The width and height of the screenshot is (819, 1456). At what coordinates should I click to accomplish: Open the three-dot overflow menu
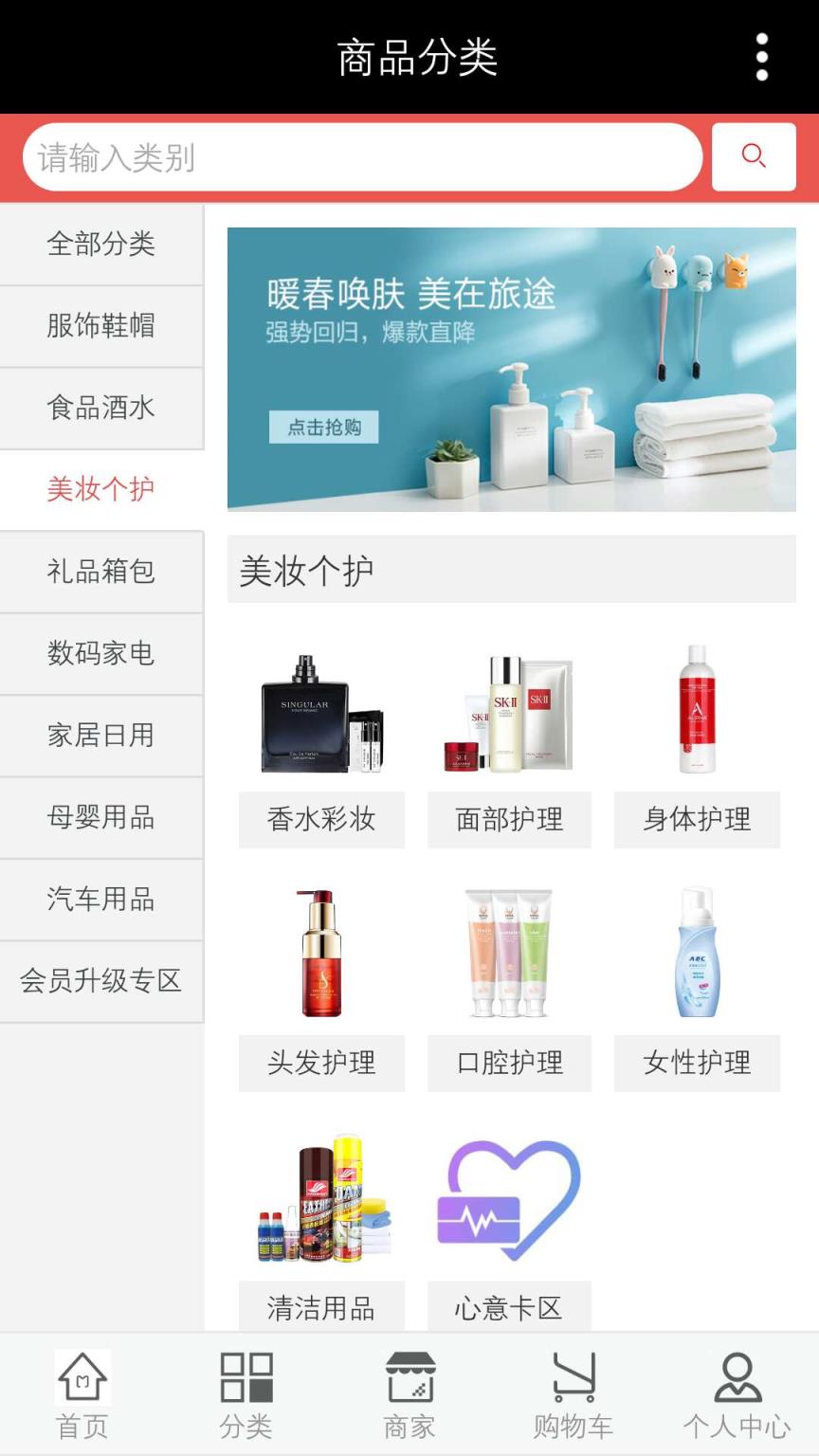[762, 57]
